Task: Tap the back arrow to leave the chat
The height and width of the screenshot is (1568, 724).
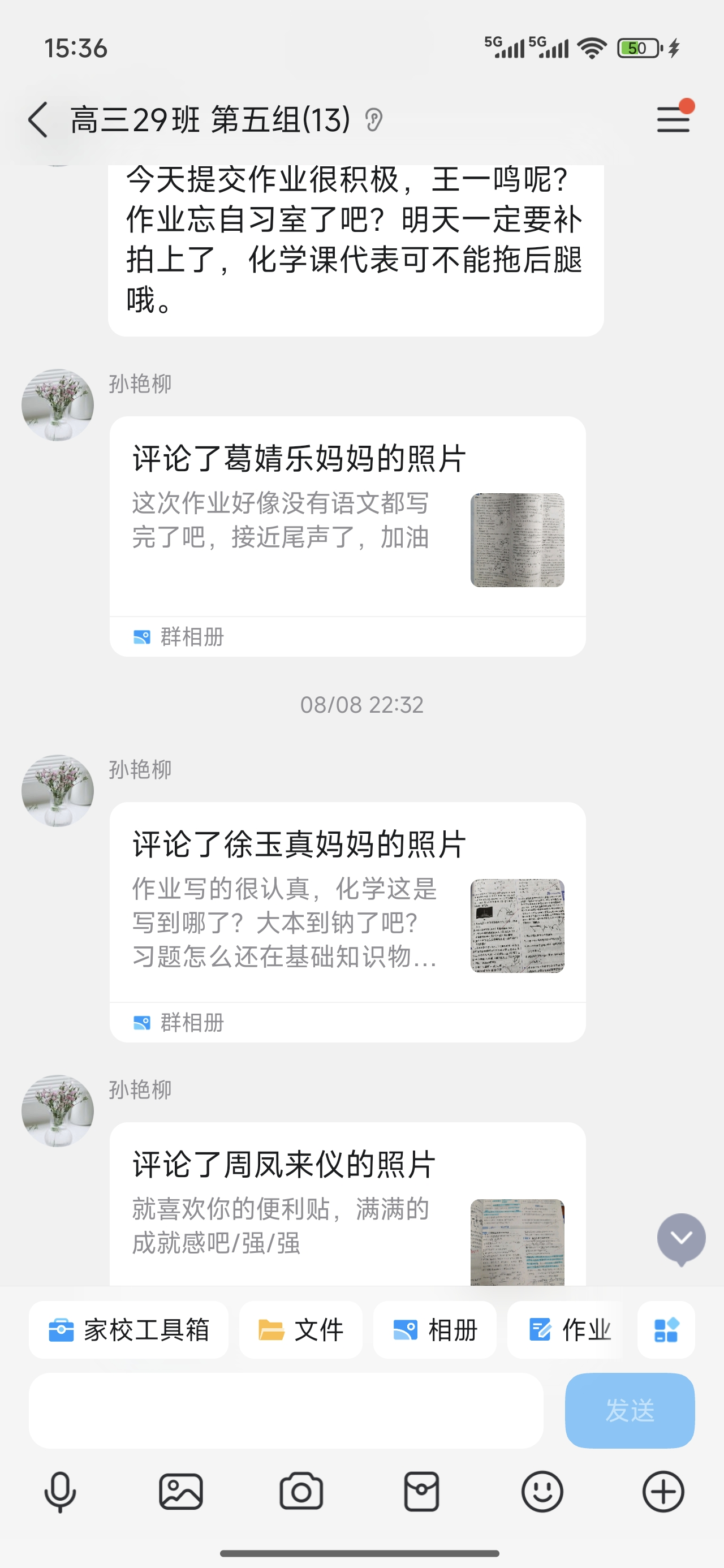Action: coord(37,120)
